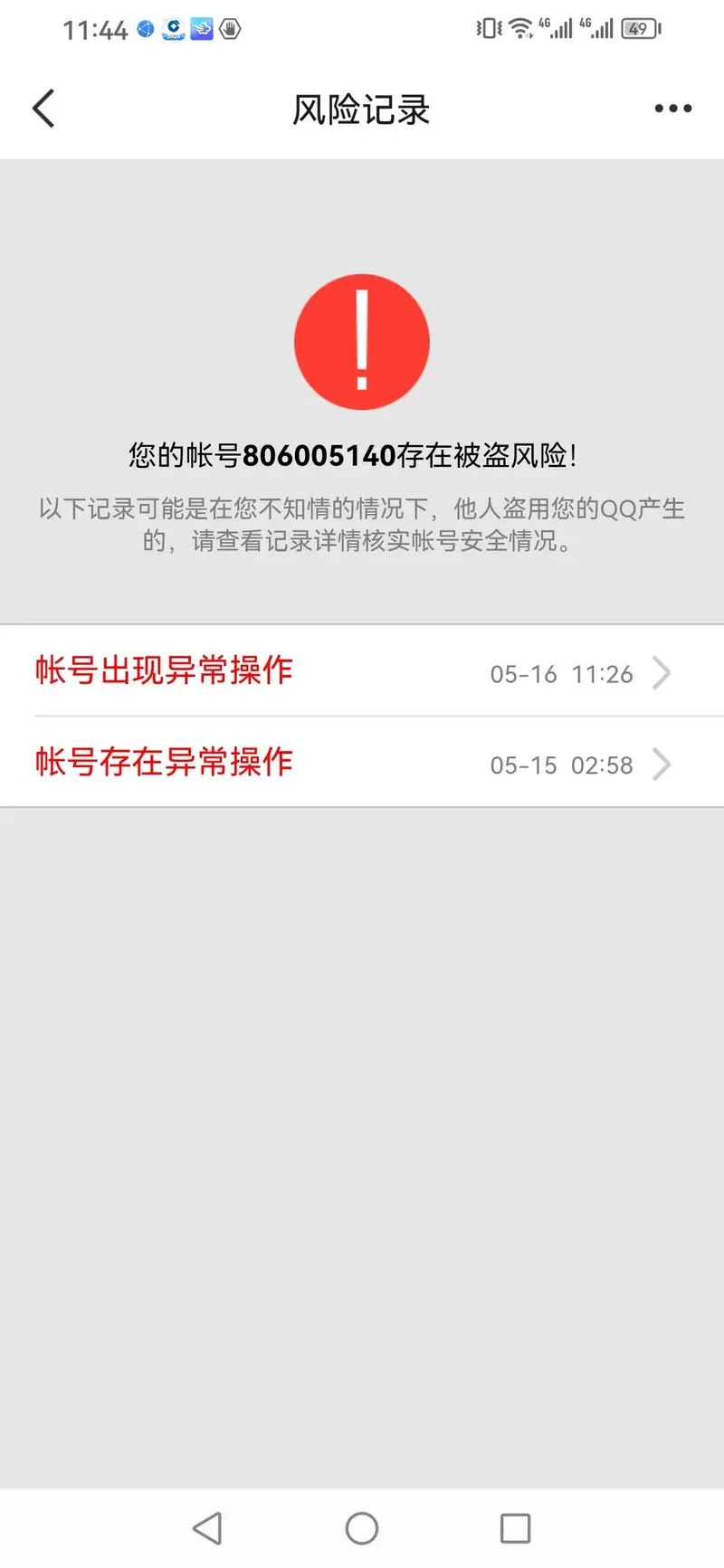Image resolution: width=724 pixels, height=1568 pixels.
Task: Tap the 49% battery indicator icon
Action: pyautogui.click(x=639, y=28)
